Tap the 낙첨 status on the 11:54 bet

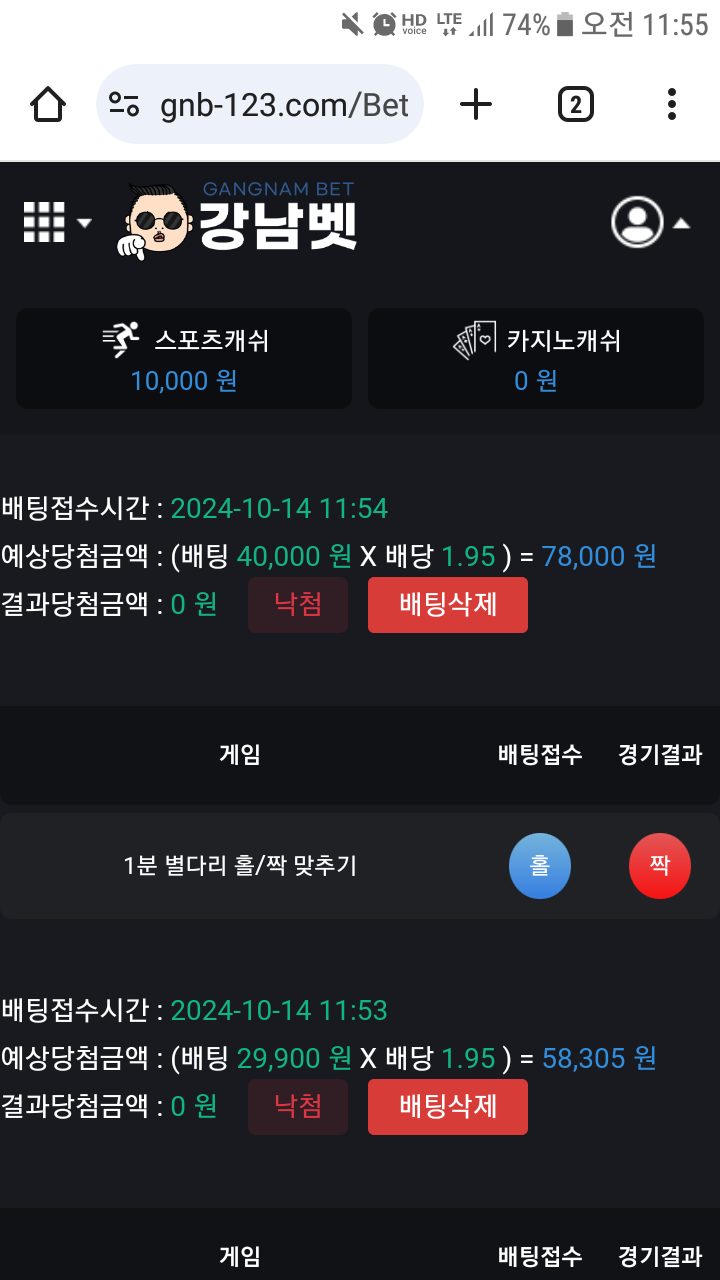pos(298,604)
